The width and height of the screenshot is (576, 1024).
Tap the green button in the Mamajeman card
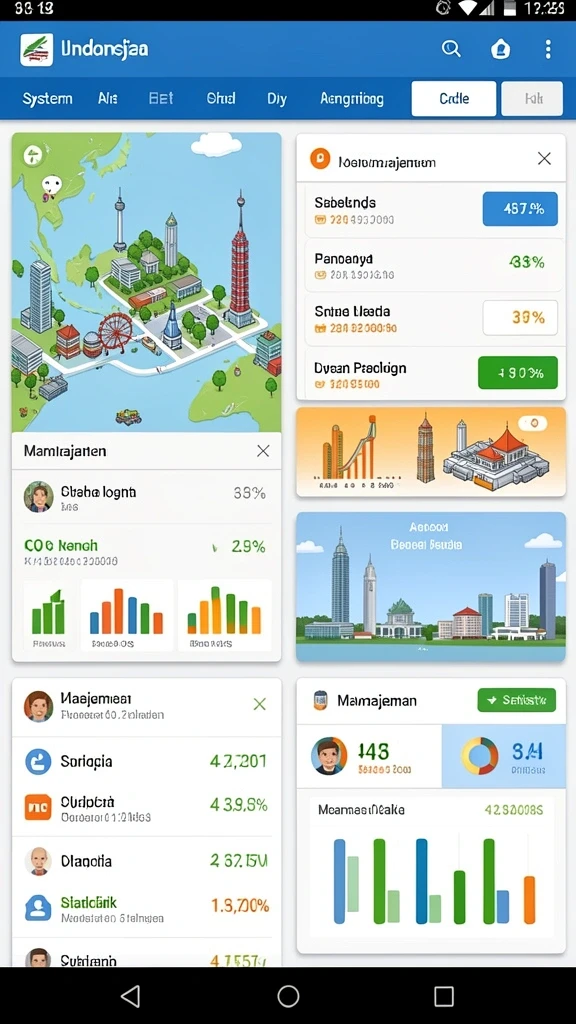pos(517,700)
